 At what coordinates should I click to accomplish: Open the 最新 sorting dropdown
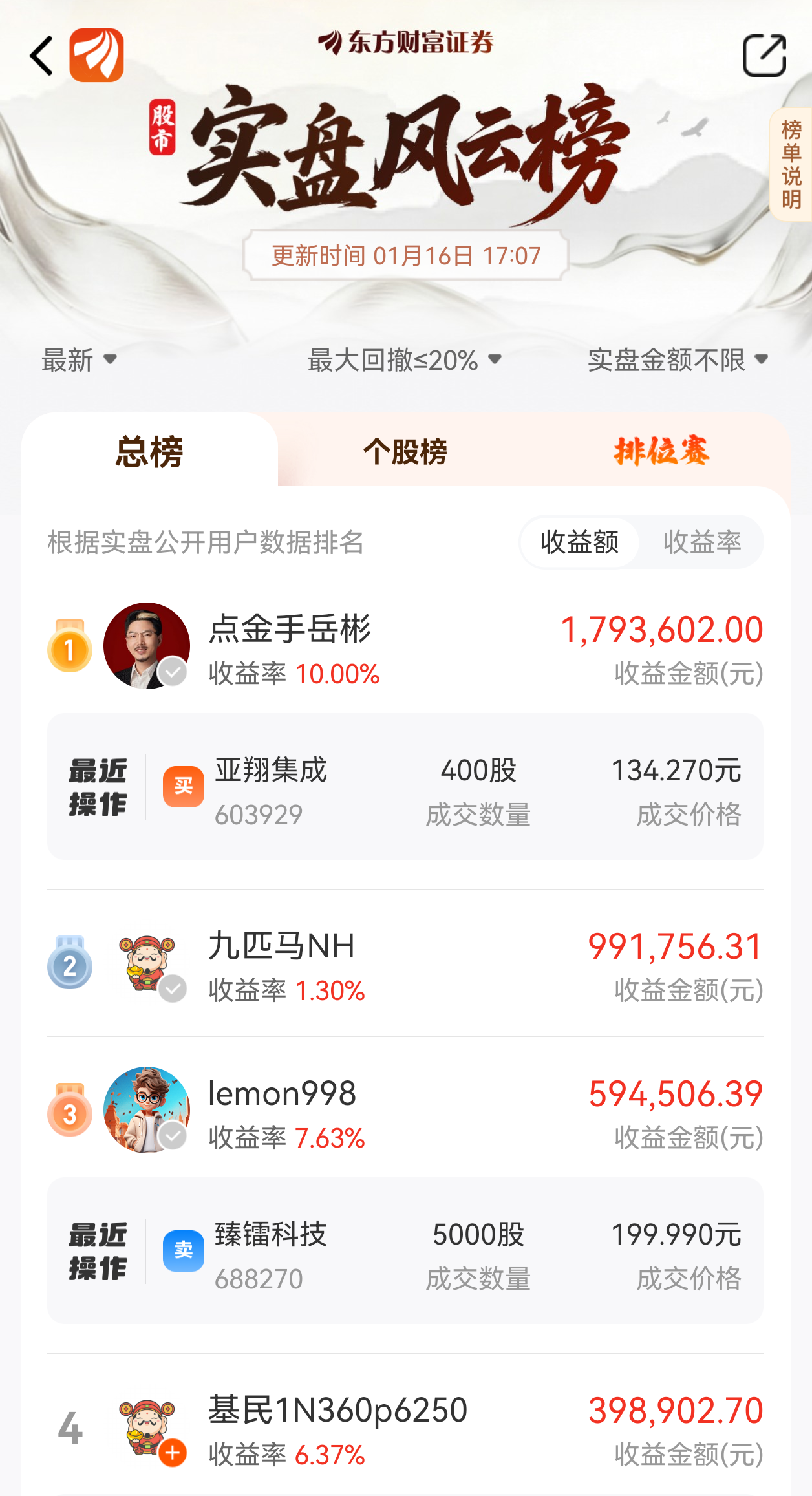click(78, 361)
